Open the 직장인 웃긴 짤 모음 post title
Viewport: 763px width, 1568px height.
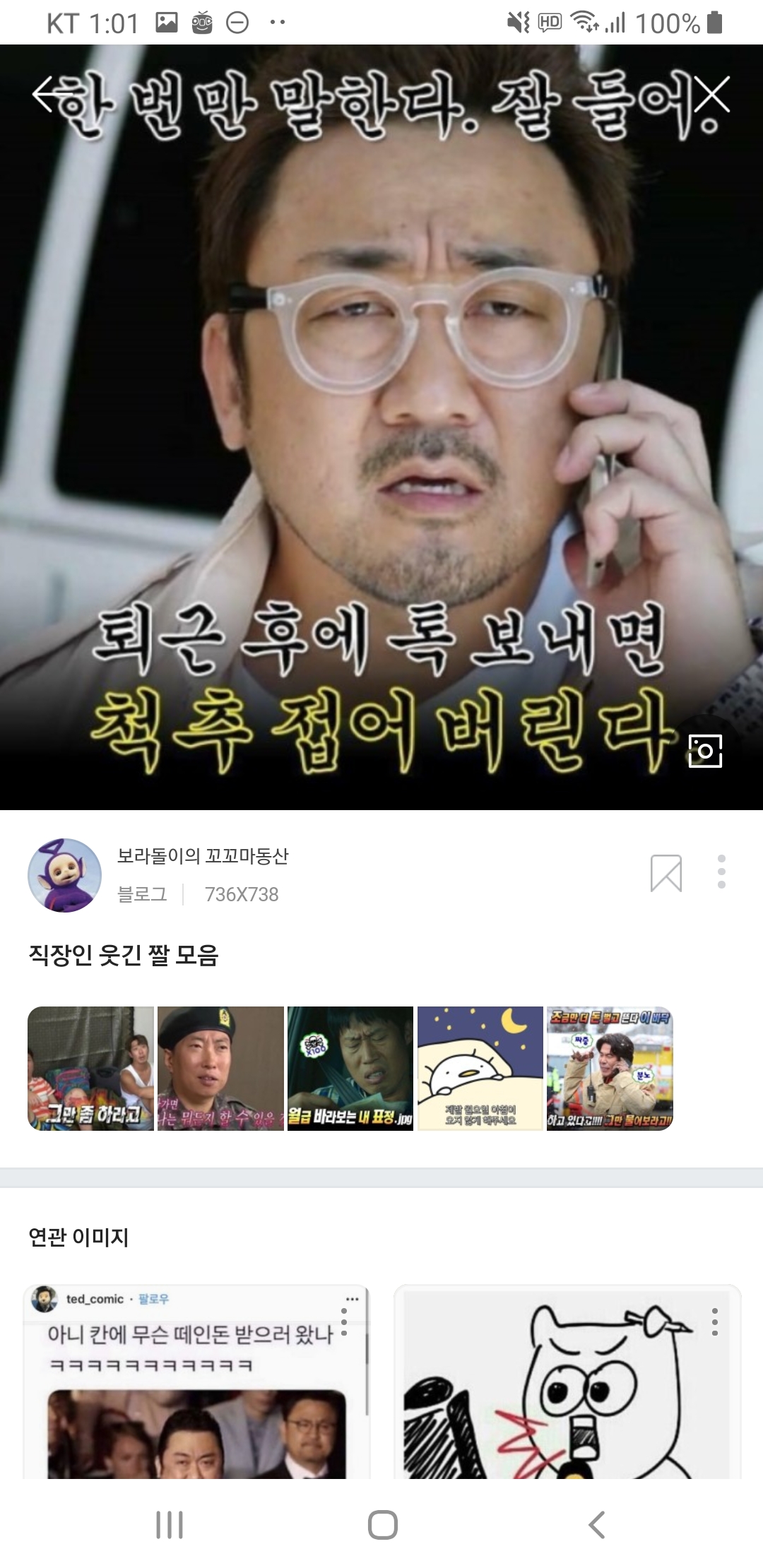tap(124, 955)
